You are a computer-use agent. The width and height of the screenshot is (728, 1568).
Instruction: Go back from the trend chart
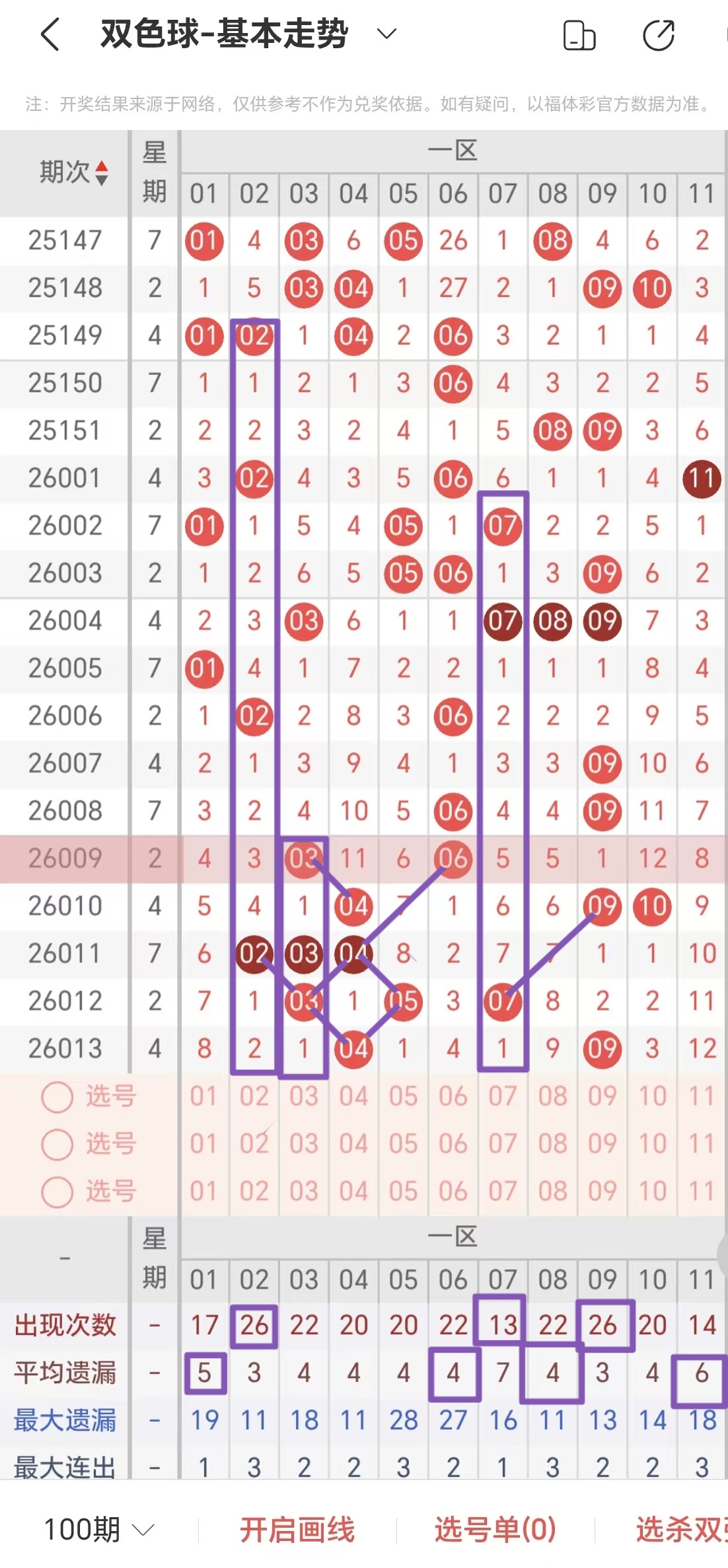50,34
